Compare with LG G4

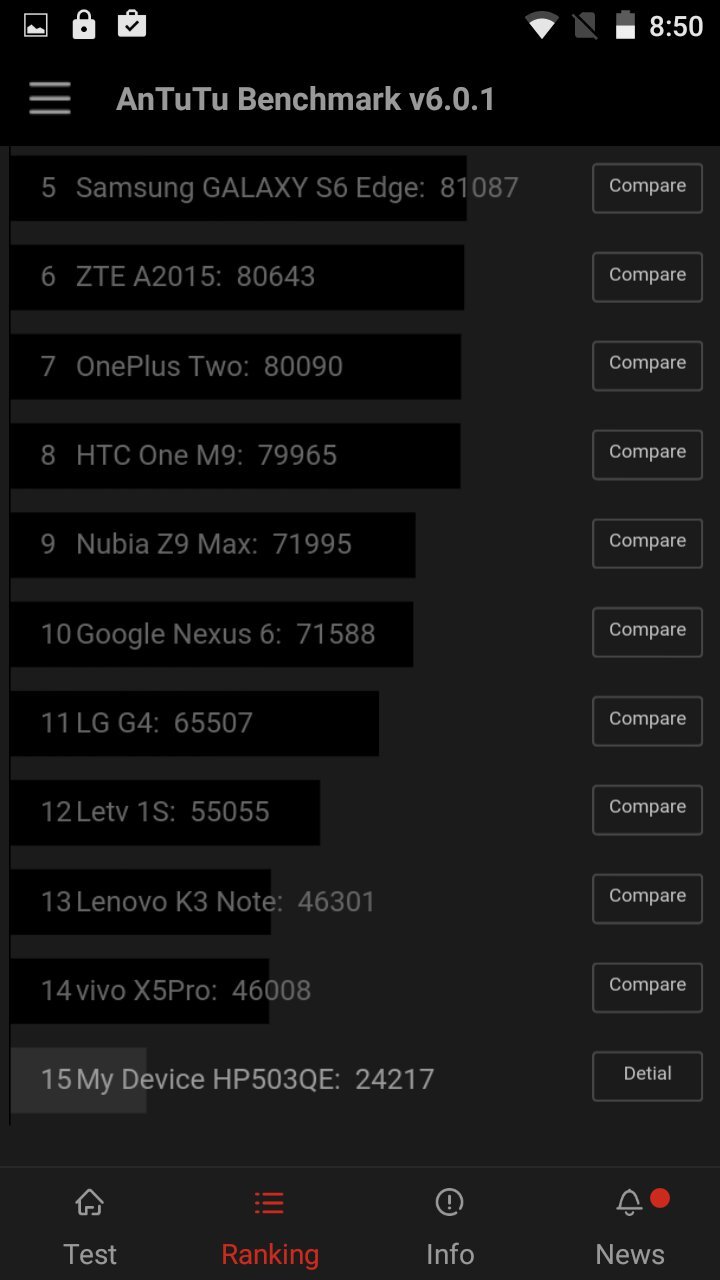pos(647,721)
